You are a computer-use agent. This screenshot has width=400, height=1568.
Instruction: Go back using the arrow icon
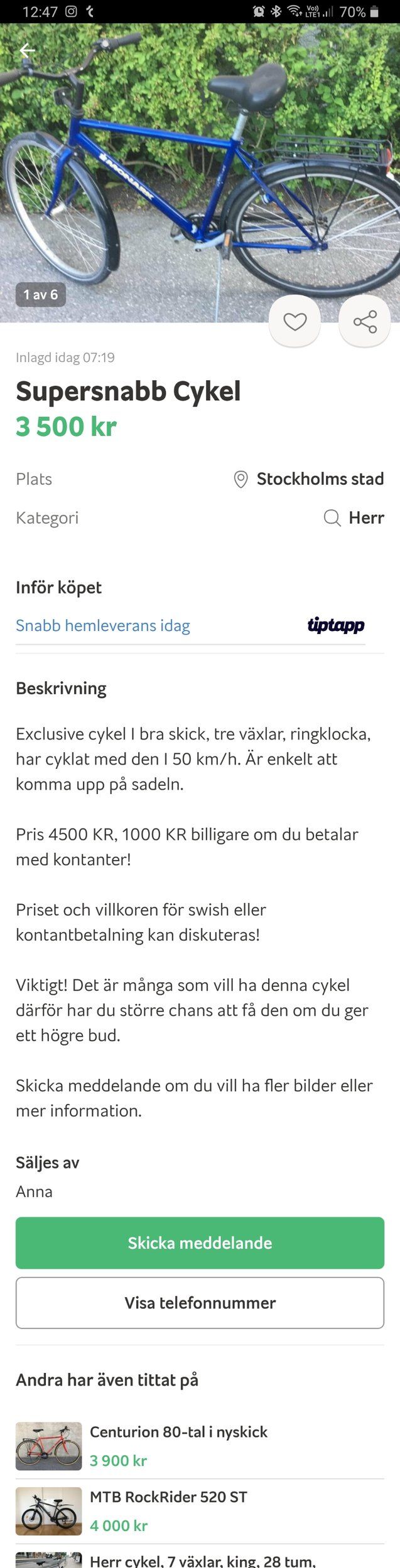(x=27, y=50)
